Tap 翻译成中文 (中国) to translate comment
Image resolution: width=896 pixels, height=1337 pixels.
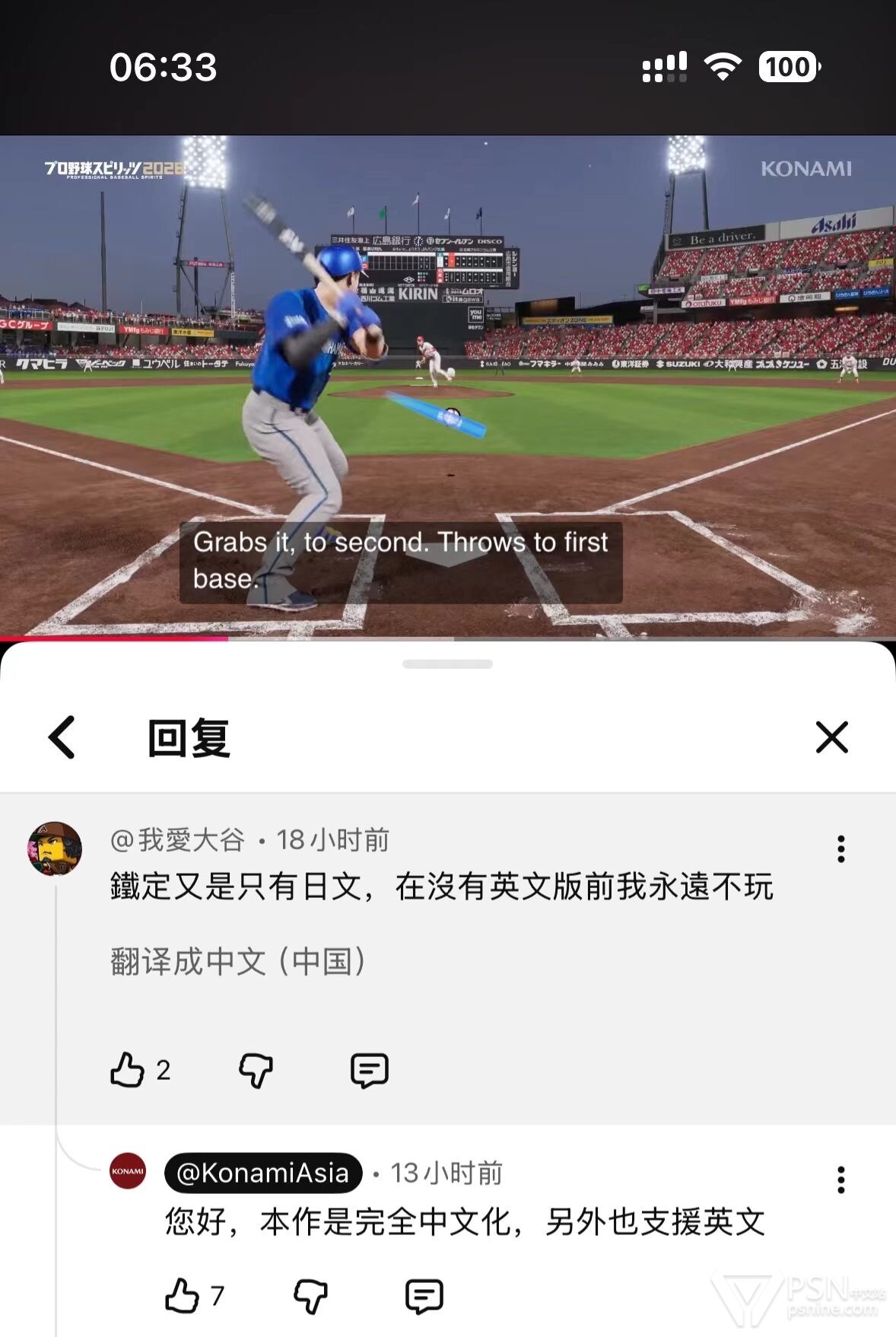click(238, 962)
